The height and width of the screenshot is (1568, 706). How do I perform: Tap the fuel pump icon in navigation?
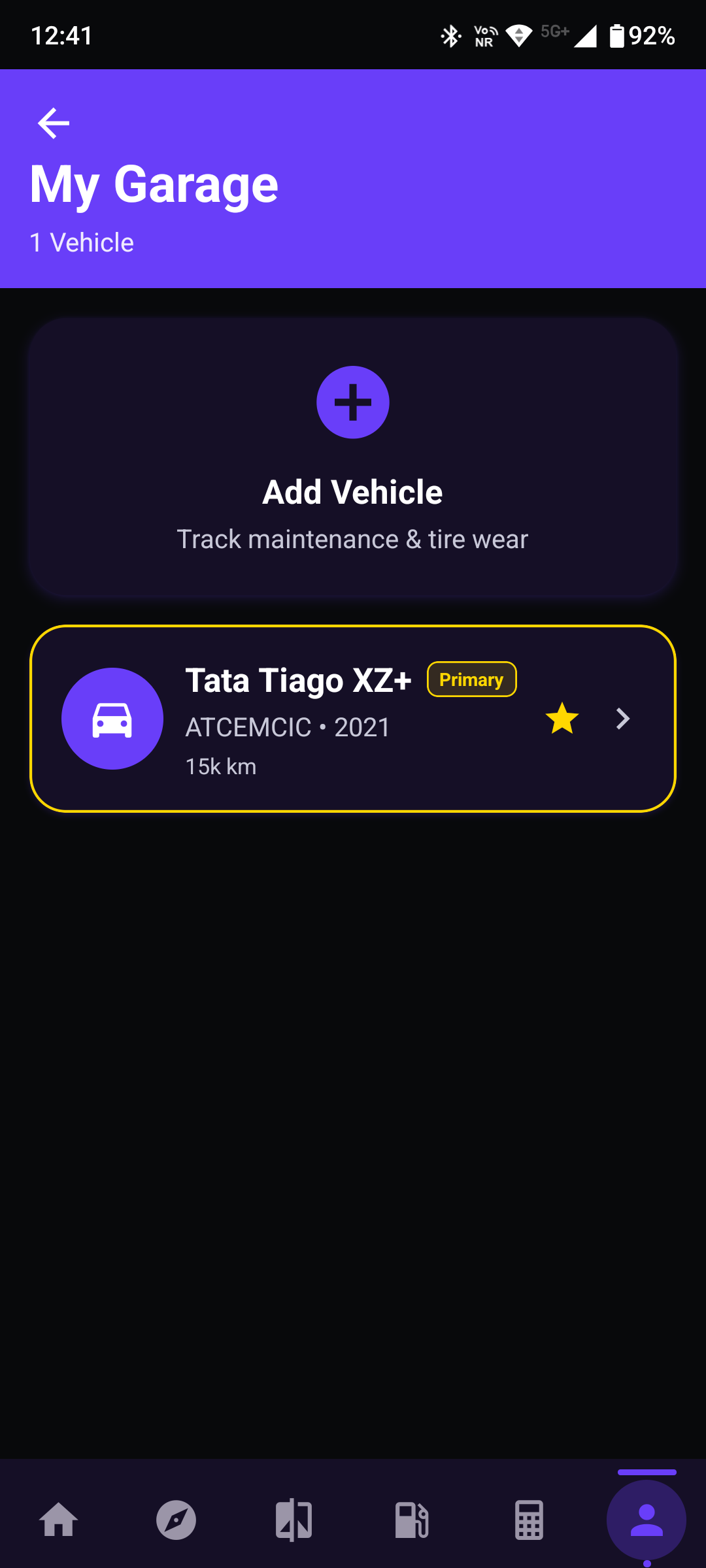(x=412, y=1520)
